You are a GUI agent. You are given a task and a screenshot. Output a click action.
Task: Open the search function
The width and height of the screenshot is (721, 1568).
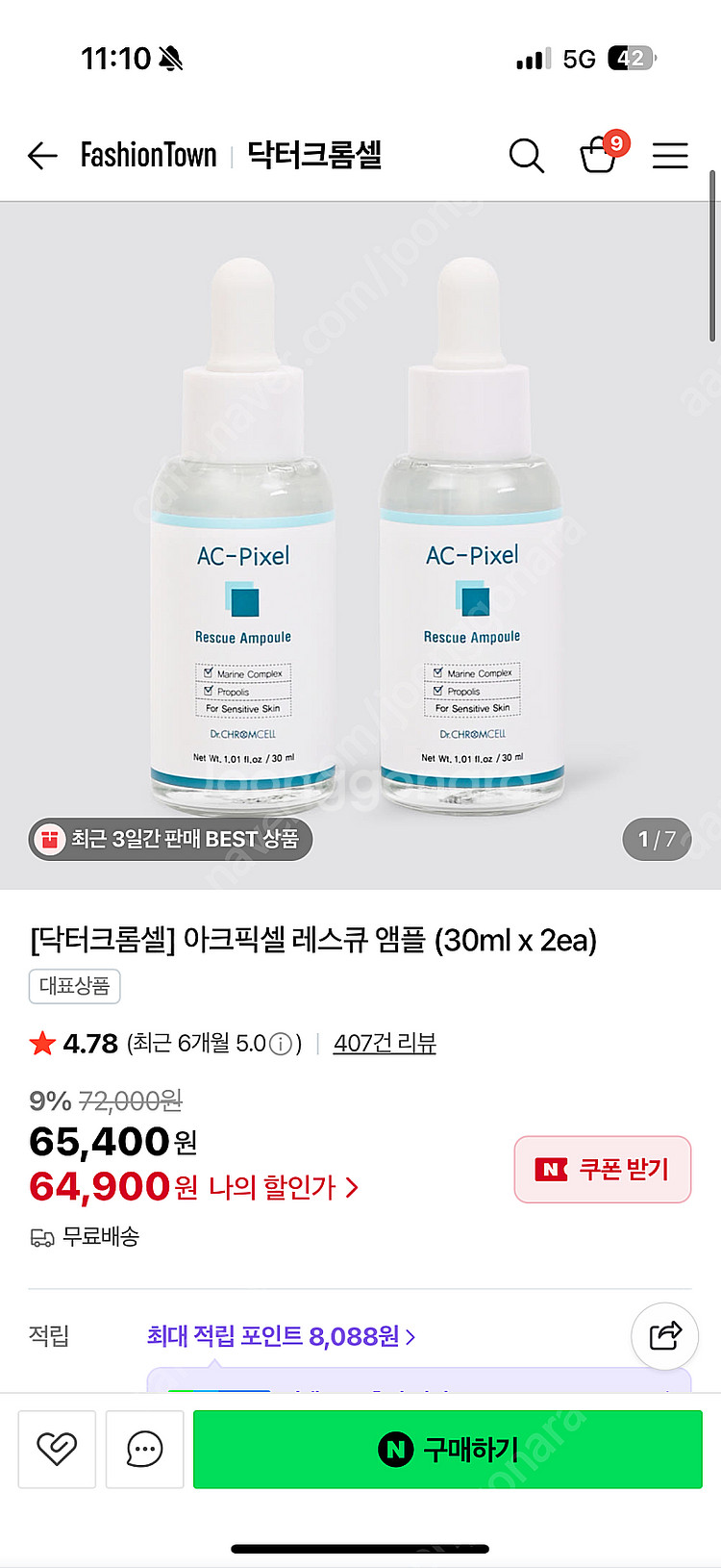527,156
